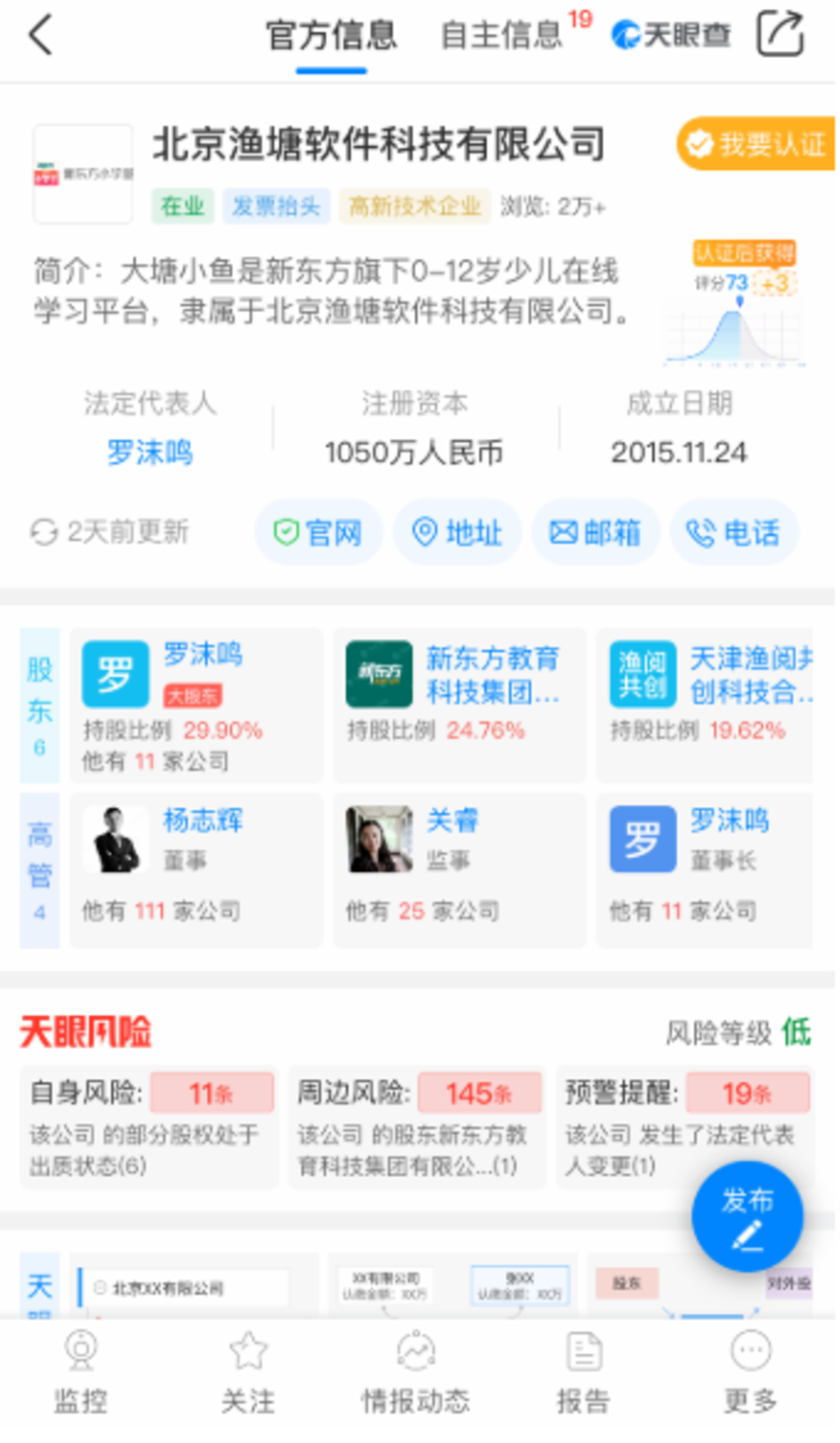
Task: Open 监控 in the bottom bar
Action: point(81,1373)
